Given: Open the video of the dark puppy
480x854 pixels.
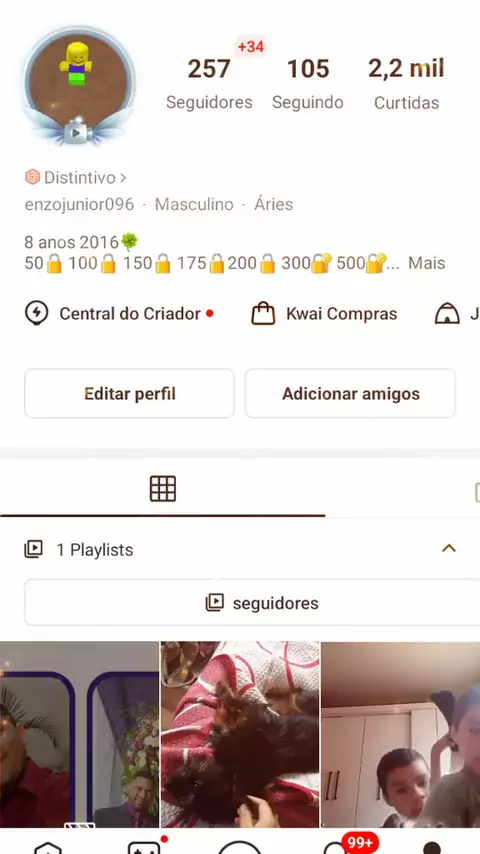Looking at the screenshot, I should 240,735.
